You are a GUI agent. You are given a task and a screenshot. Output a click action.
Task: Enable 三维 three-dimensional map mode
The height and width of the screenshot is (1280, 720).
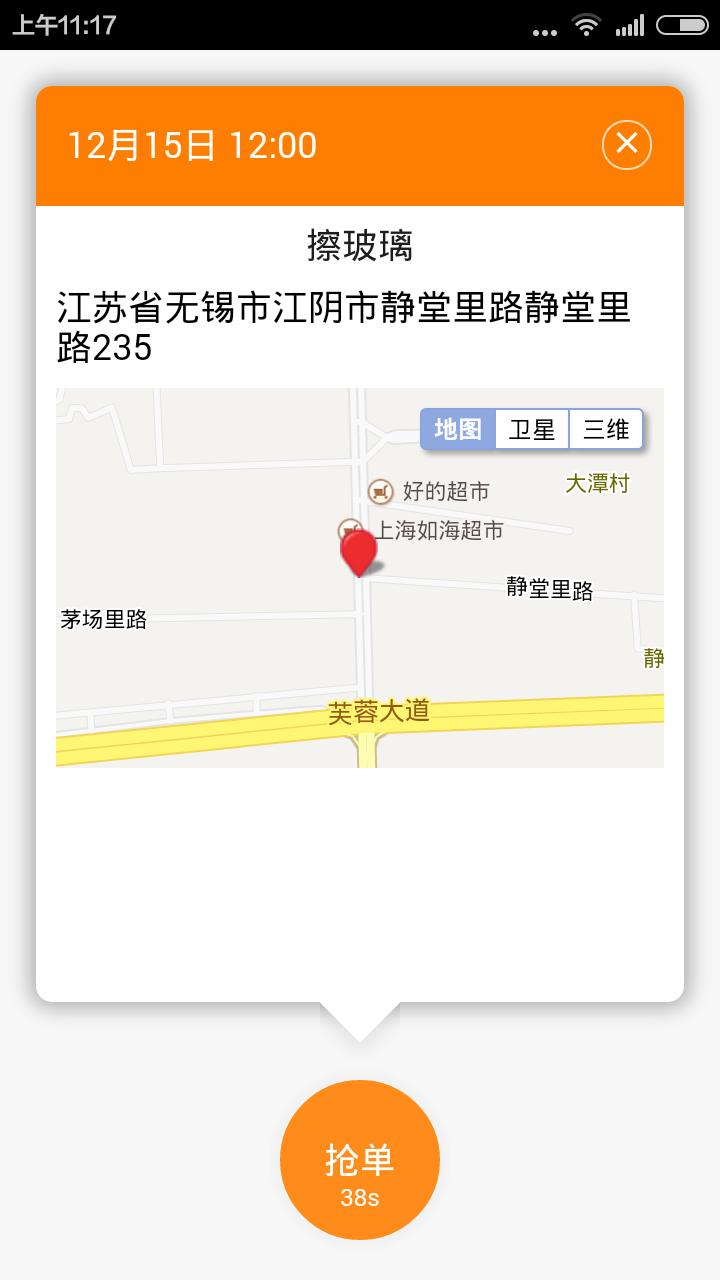tap(604, 430)
